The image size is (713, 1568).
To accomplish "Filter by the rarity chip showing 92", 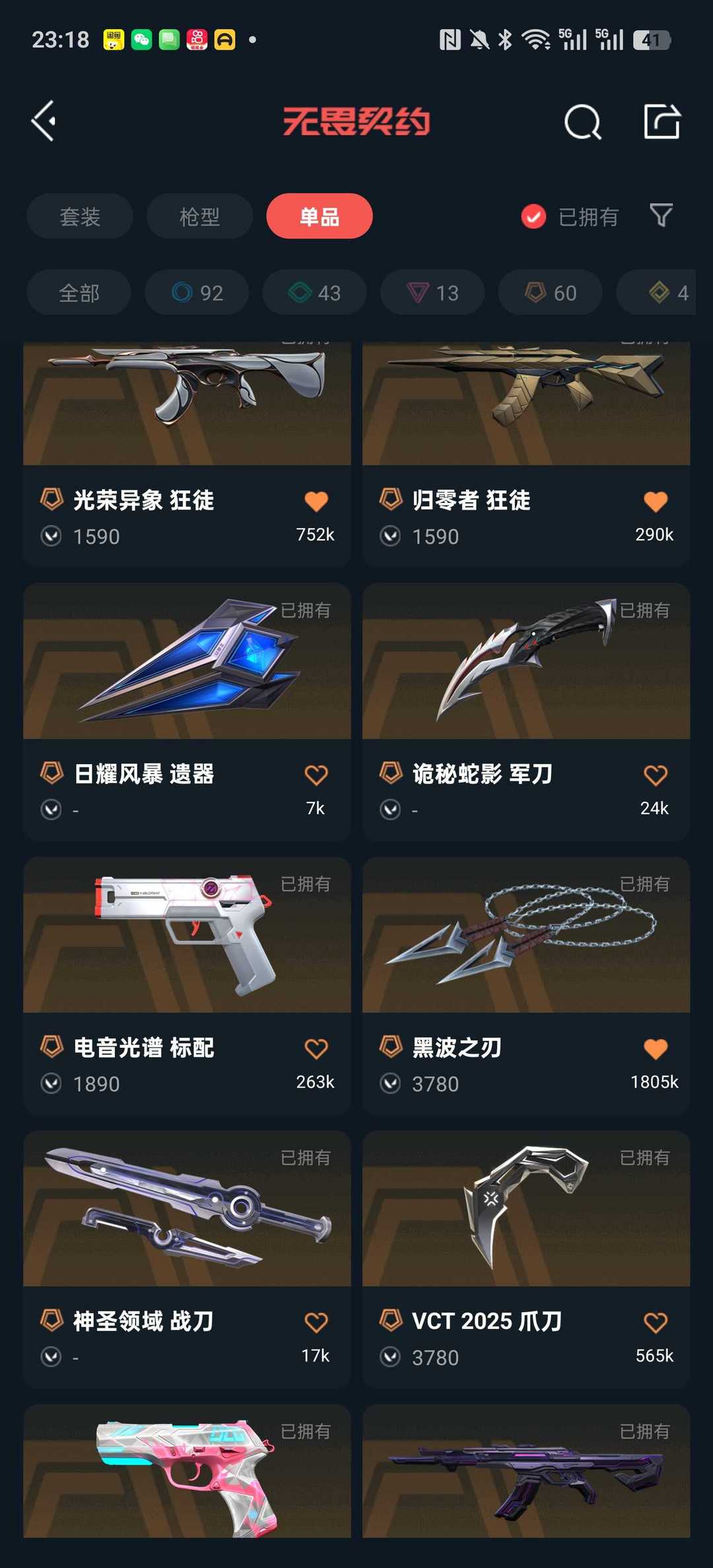I will click(197, 292).
